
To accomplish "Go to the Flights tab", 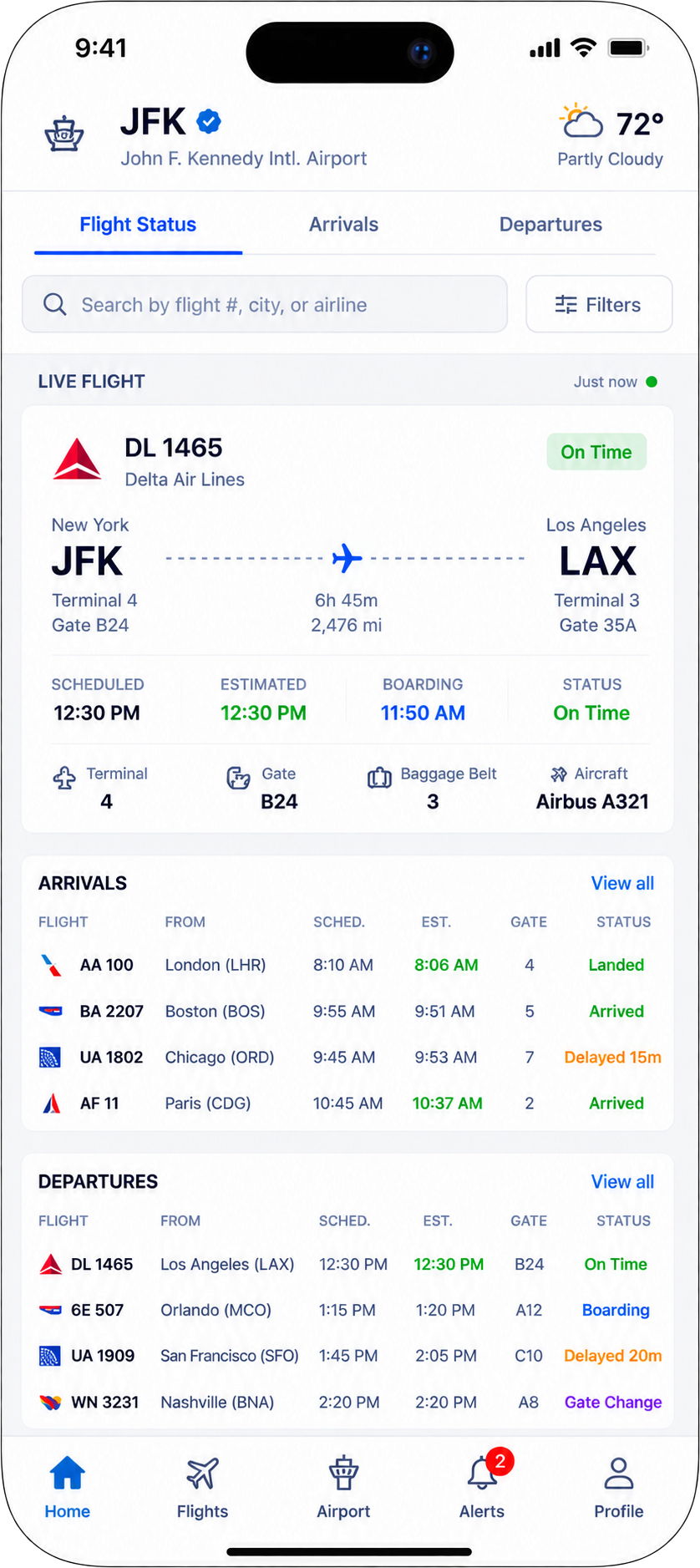I will (202, 1488).
